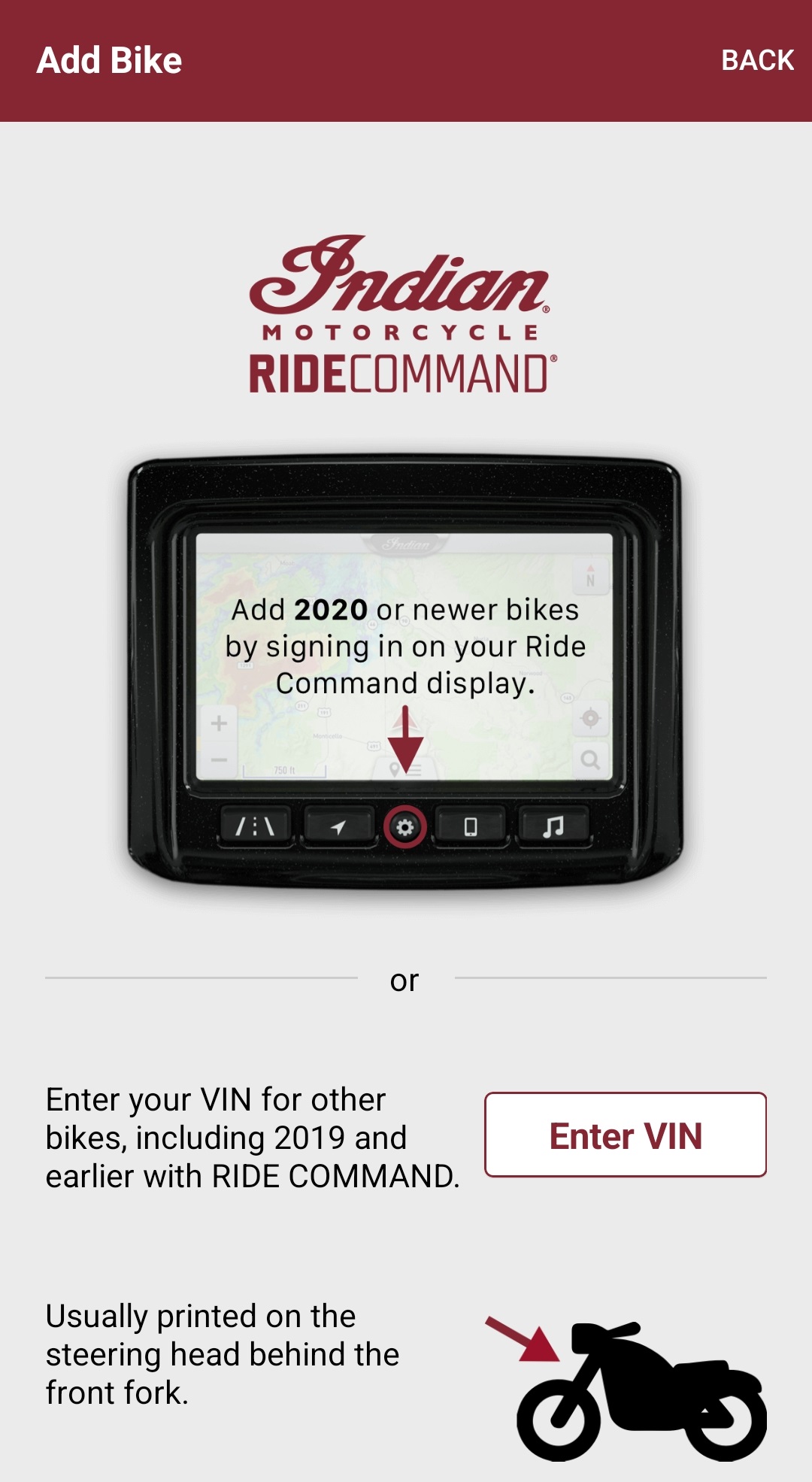Tap the red arrow pointing at the display

(x=406, y=741)
